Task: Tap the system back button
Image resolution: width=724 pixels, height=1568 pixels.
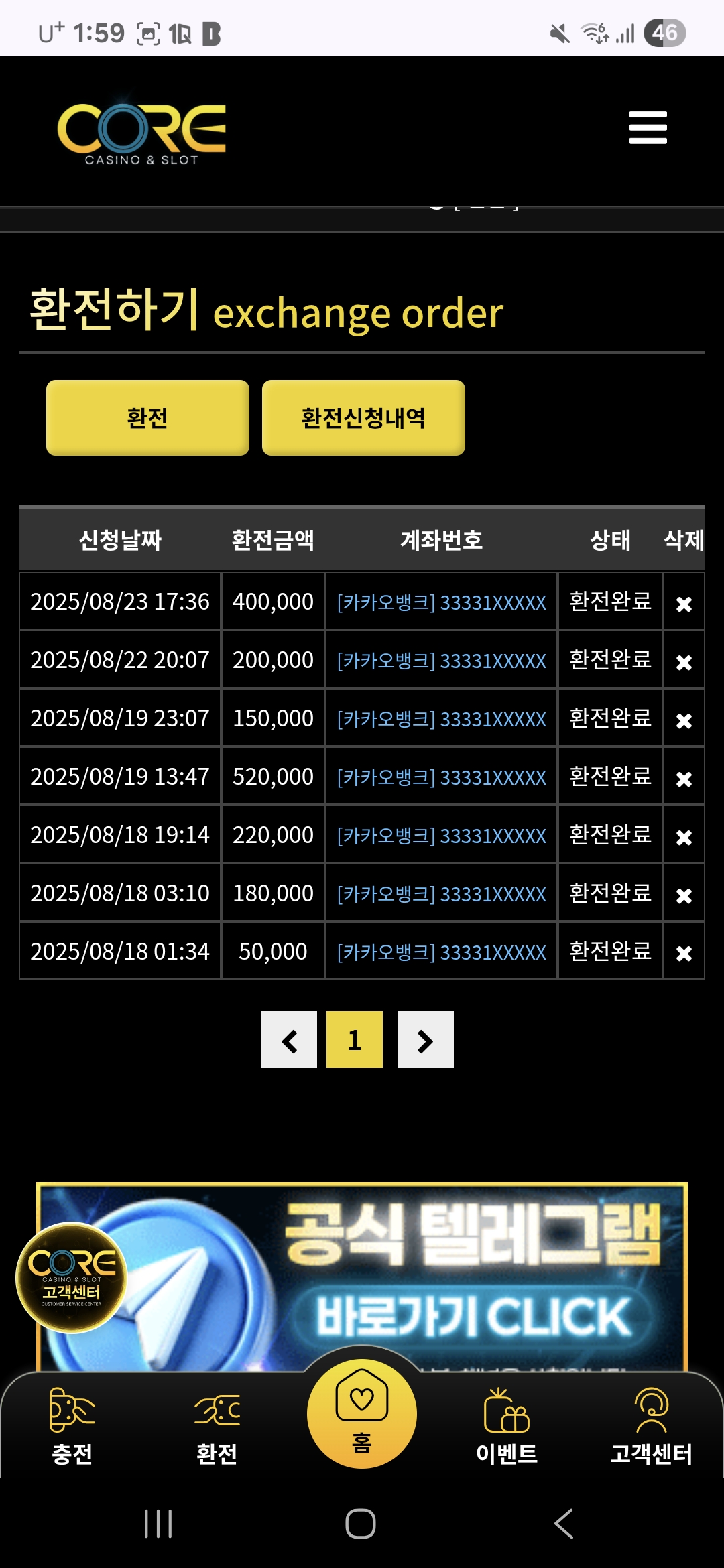Action: (x=564, y=1523)
